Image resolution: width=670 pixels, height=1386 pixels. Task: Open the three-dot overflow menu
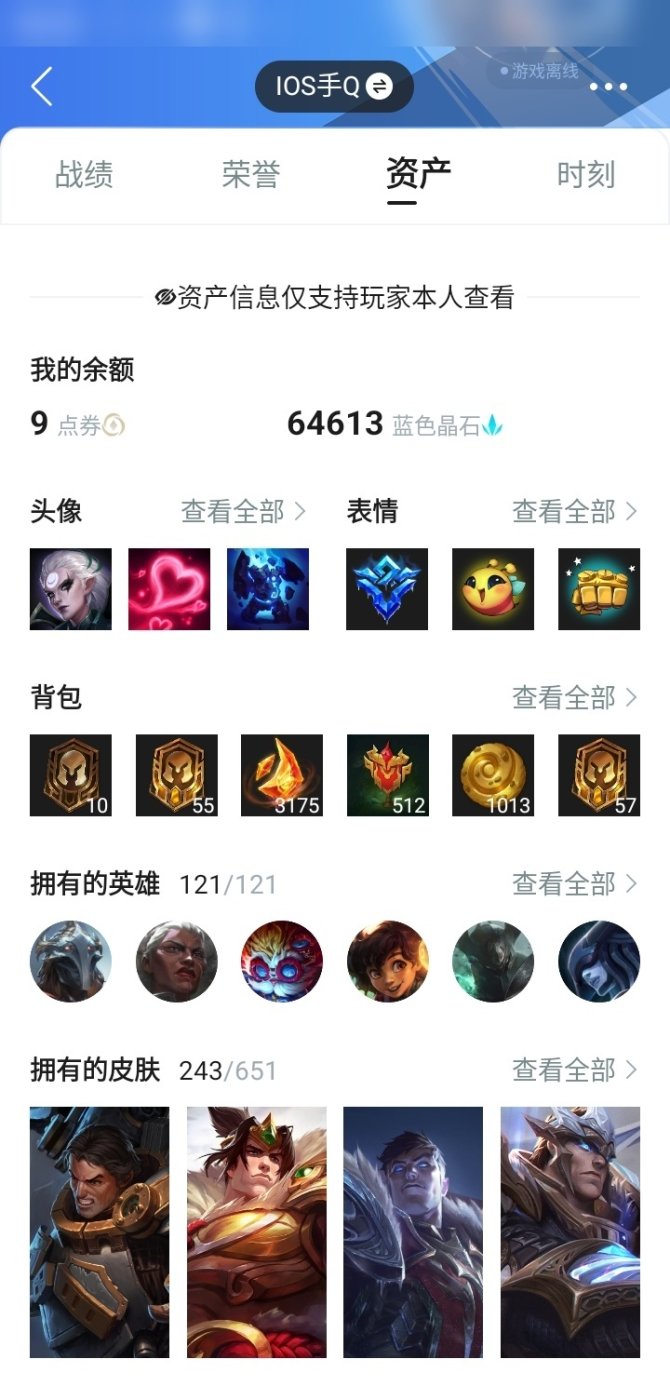(608, 87)
